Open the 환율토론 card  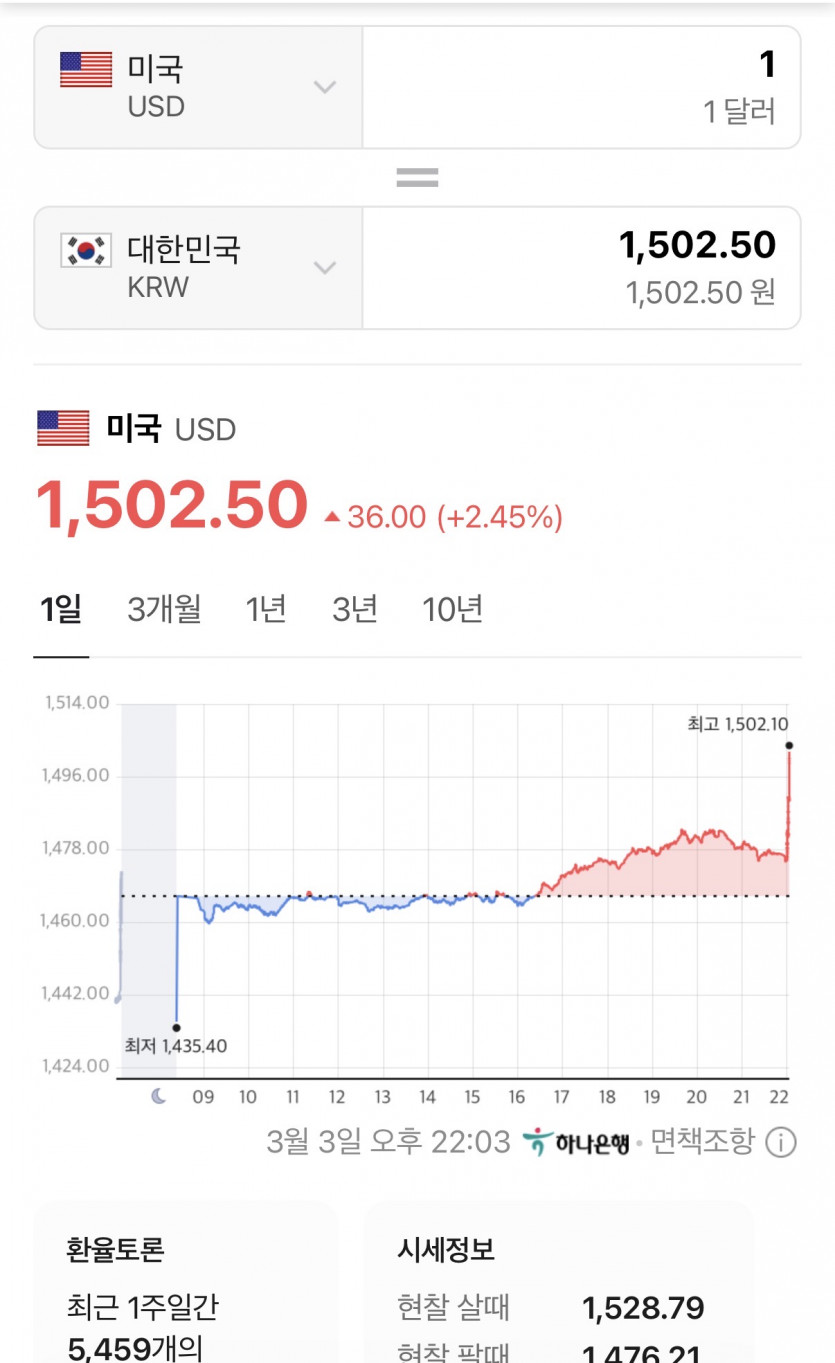point(185,1285)
